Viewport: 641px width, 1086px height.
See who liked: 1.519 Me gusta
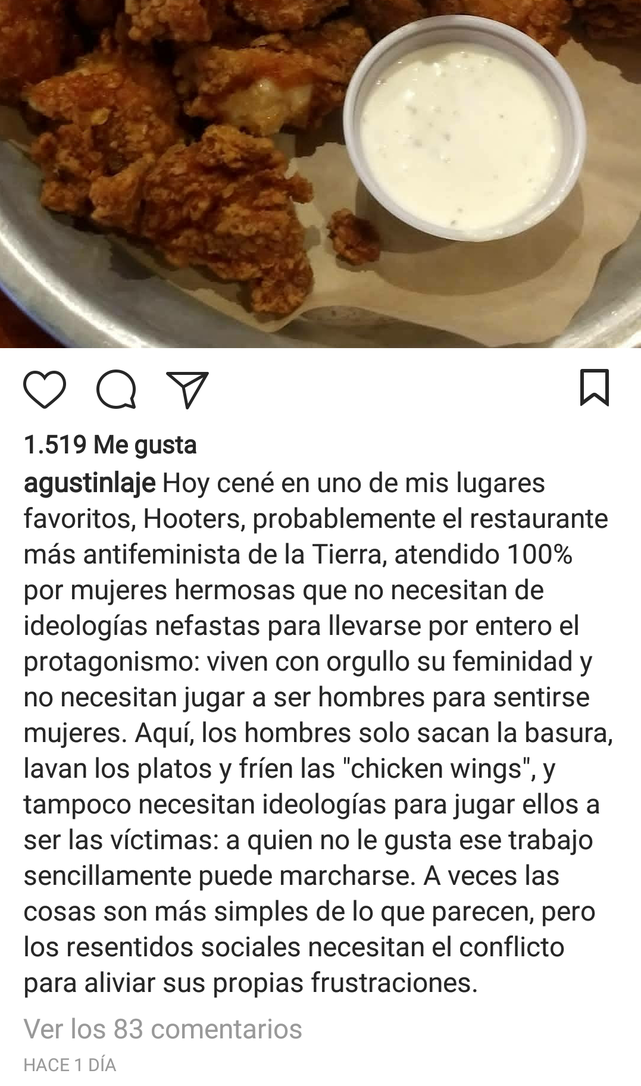pyautogui.click(x=110, y=445)
